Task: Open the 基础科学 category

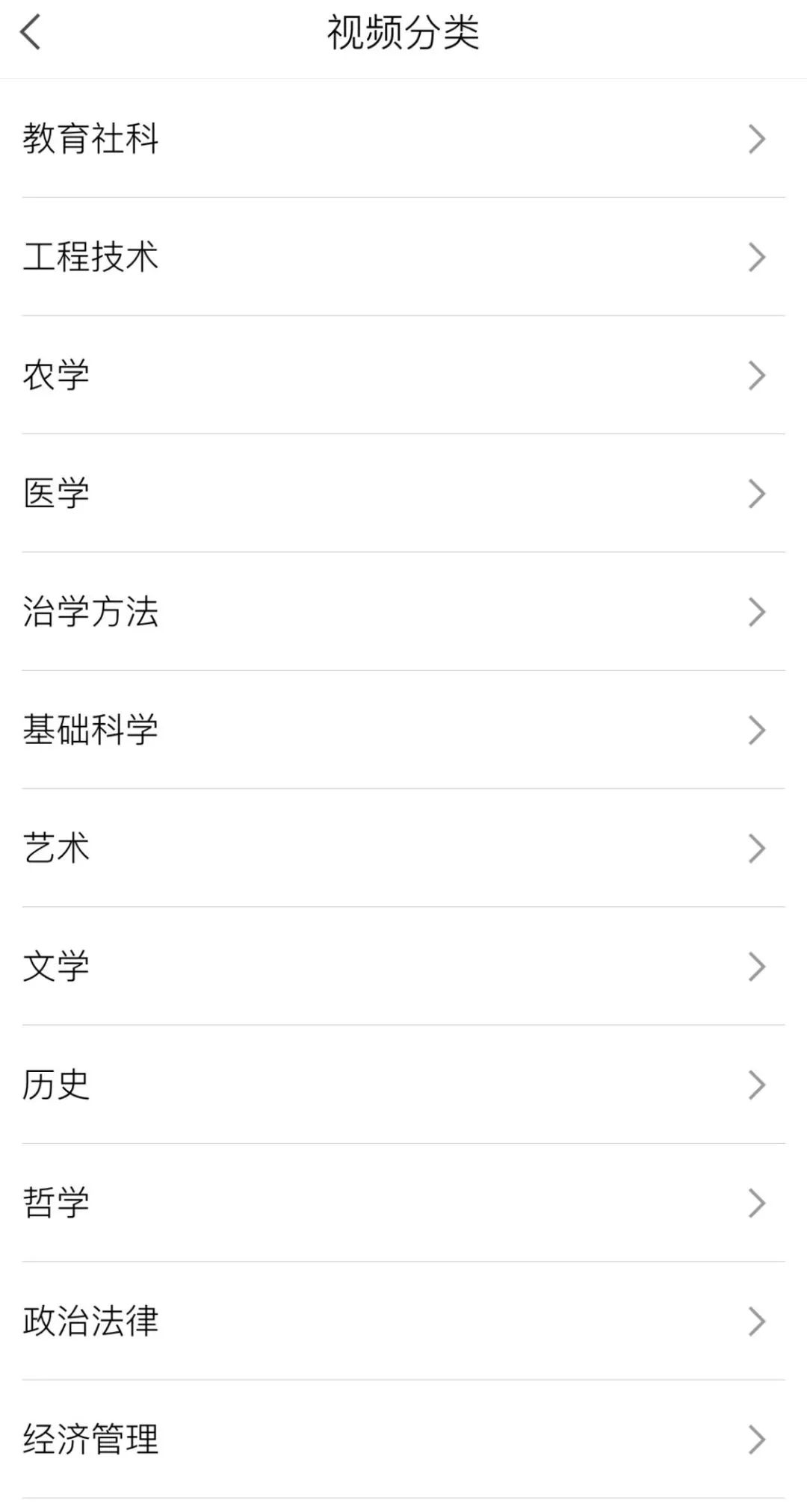Action: coord(403,730)
